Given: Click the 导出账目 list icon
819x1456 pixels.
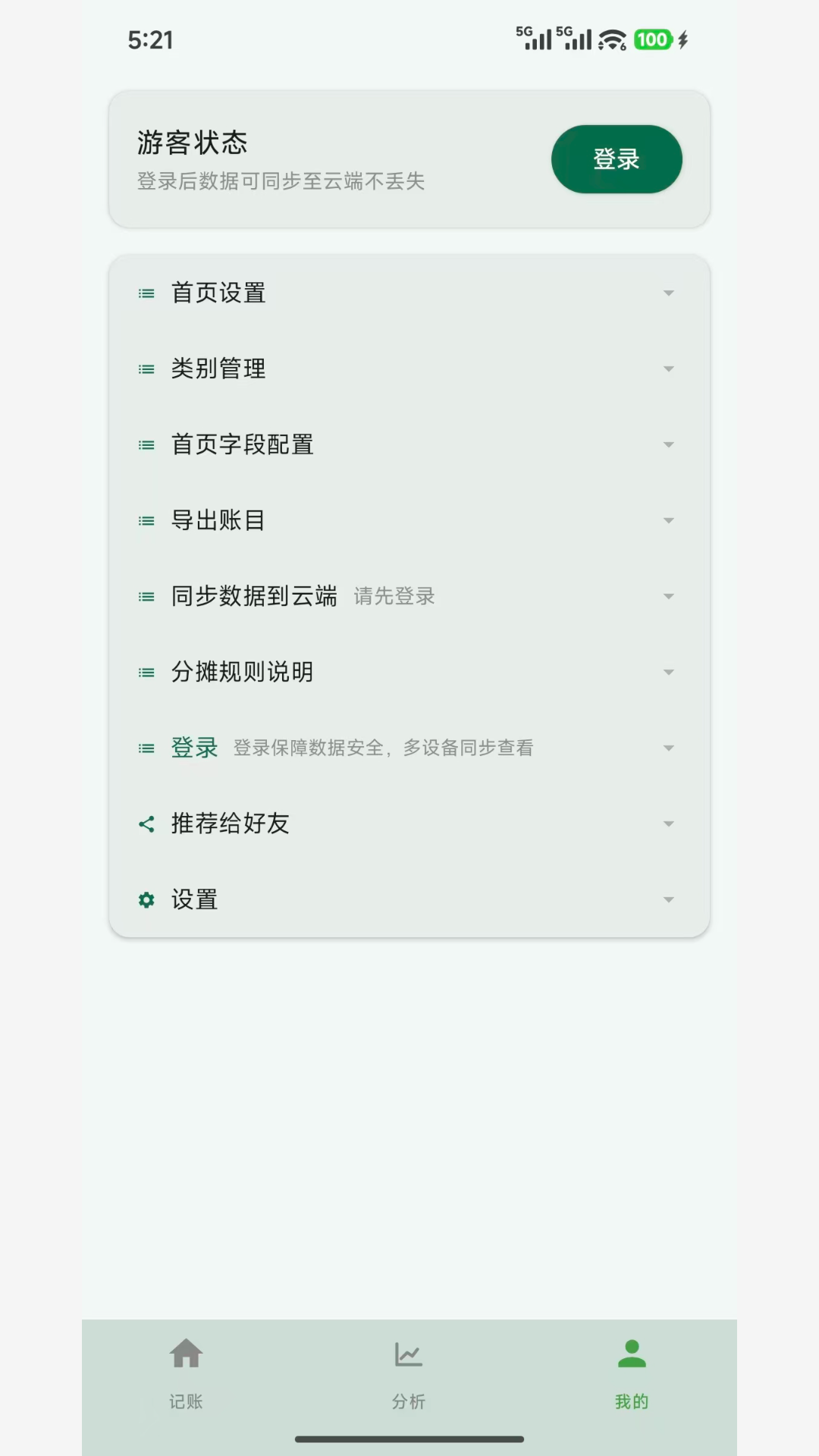Looking at the screenshot, I should 146,520.
